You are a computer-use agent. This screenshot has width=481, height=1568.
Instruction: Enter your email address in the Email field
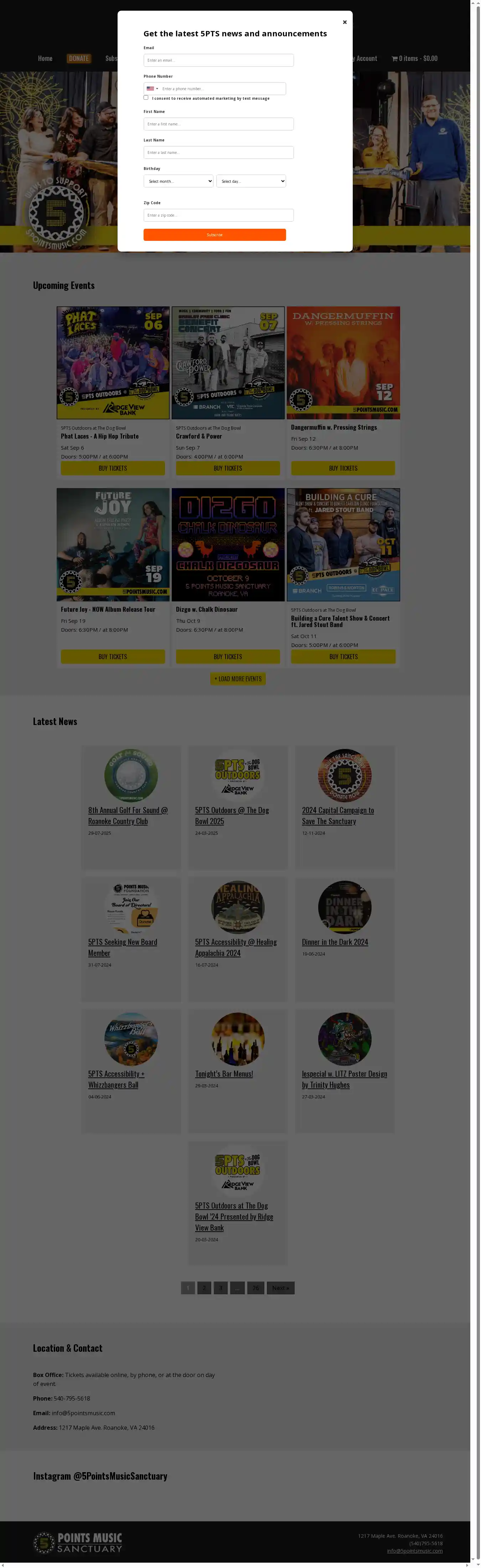pos(218,60)
